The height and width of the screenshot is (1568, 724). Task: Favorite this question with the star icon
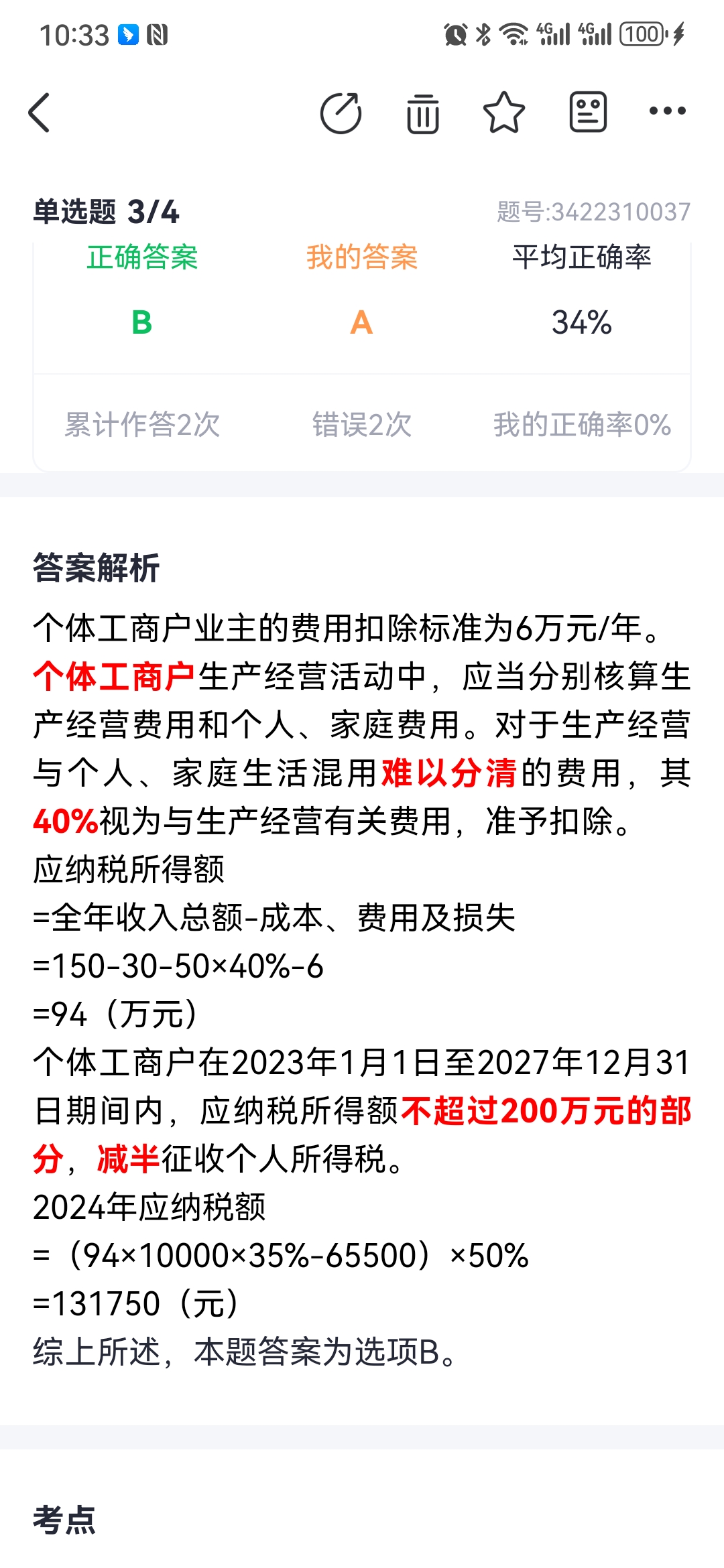click(503, 113)
